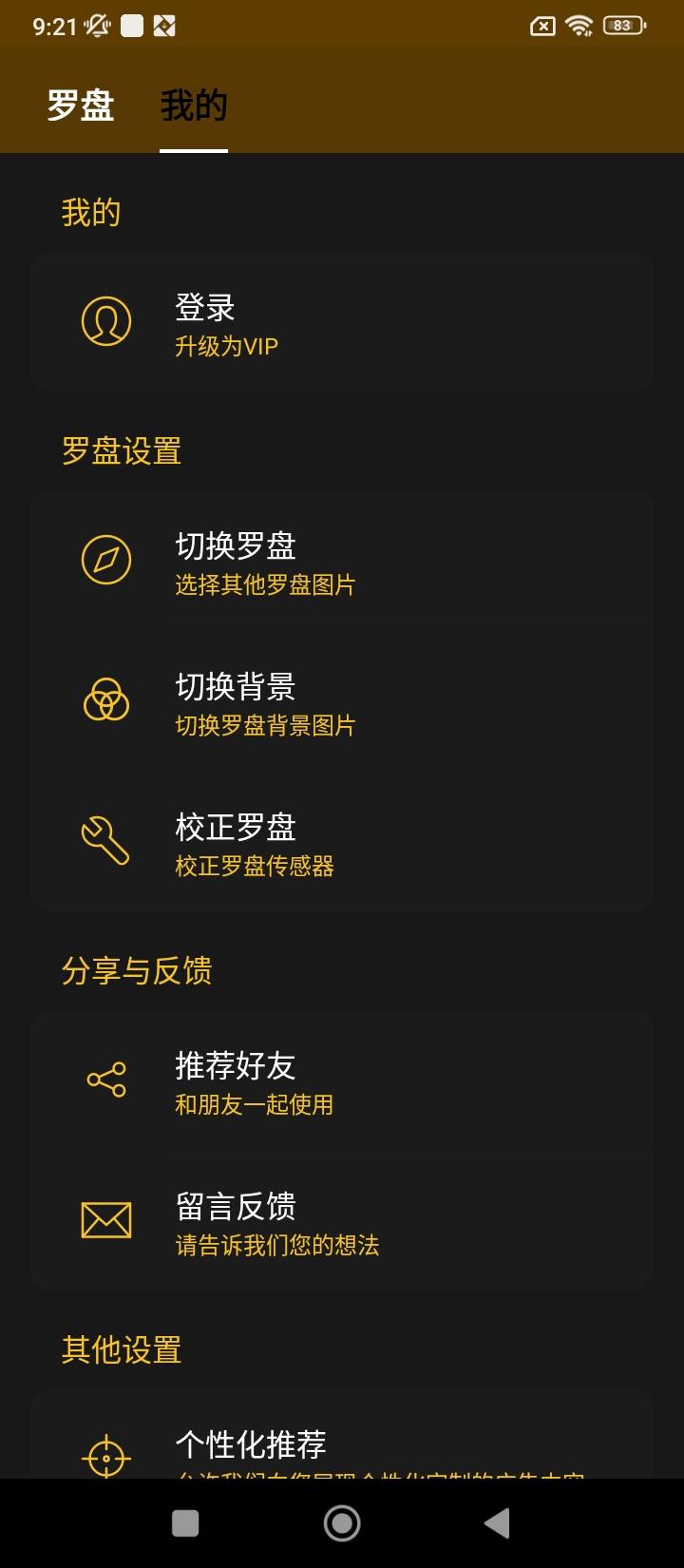
Task: Switch to the 罗盘 tab
Action: click(x=81, y=105)
